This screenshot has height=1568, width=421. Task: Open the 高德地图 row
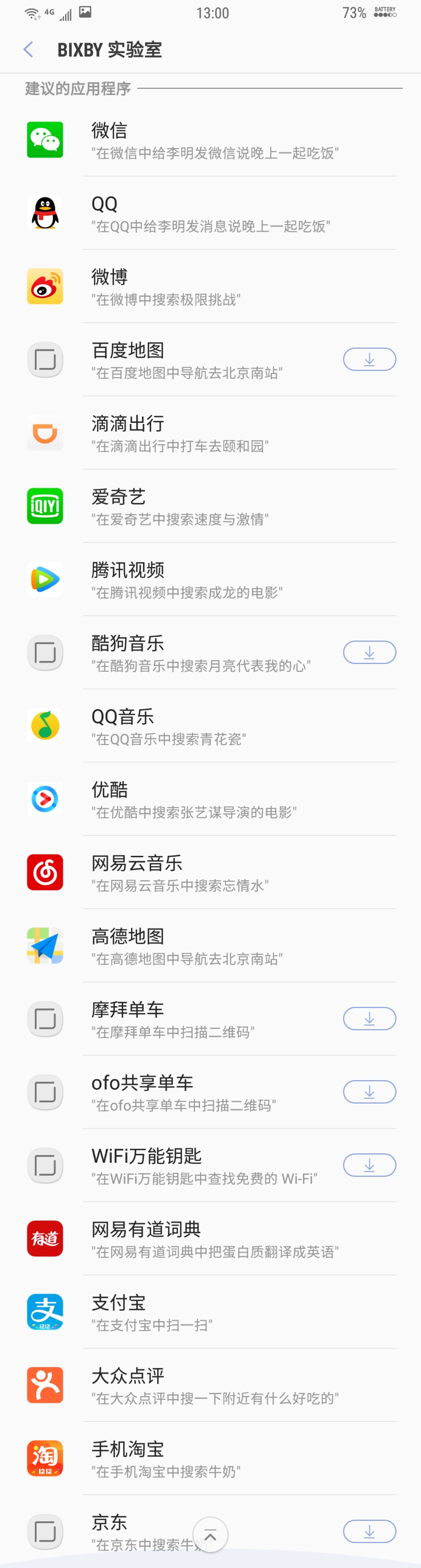tap(213, 946)
